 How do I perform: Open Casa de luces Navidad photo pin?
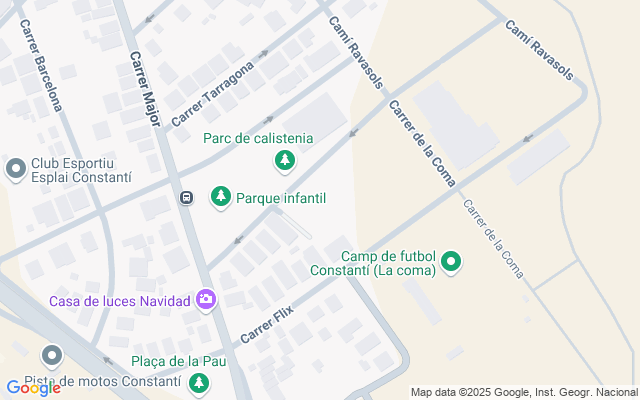(206, 299)
